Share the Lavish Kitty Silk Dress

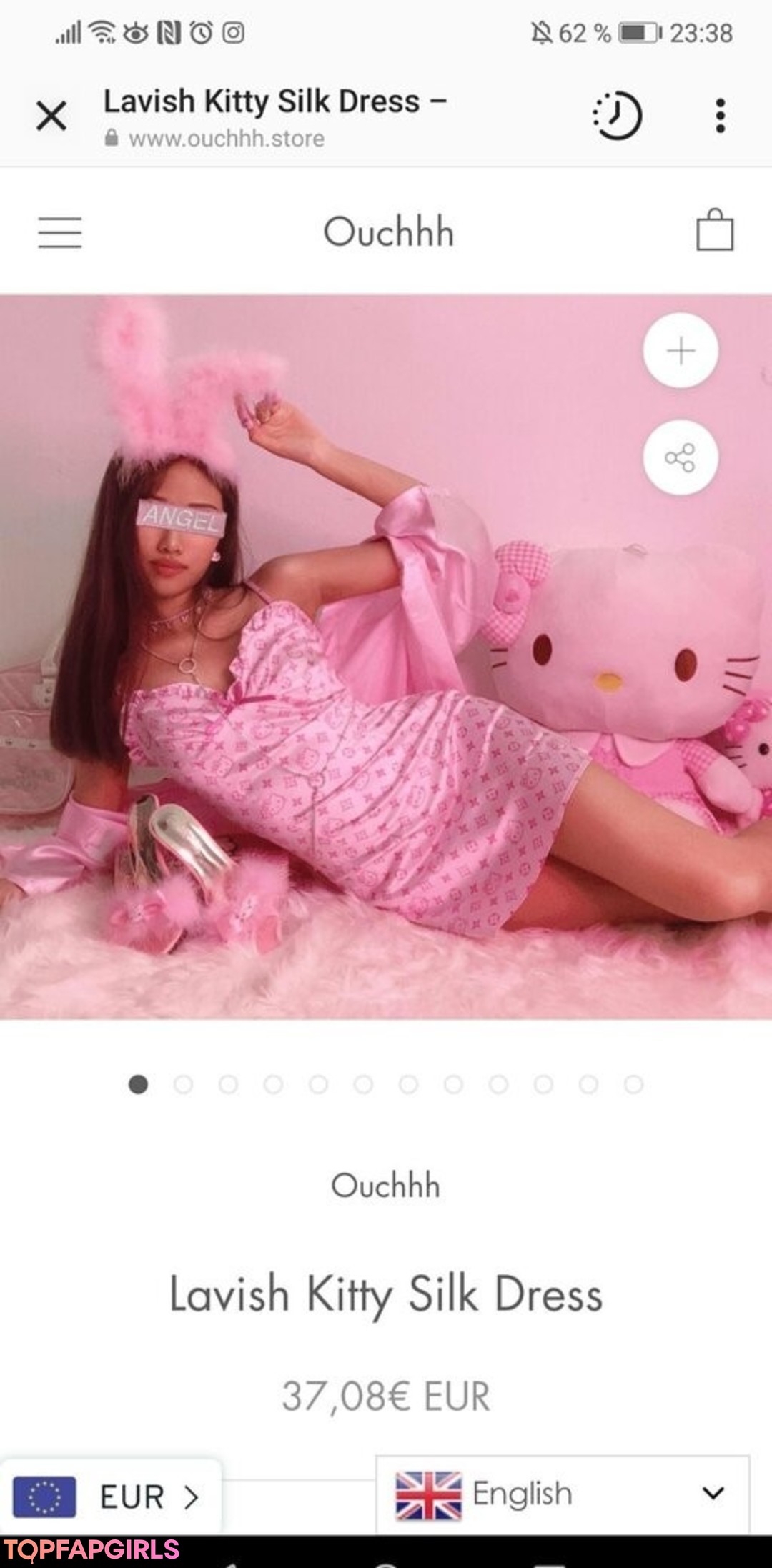click(x=681, y=457)
